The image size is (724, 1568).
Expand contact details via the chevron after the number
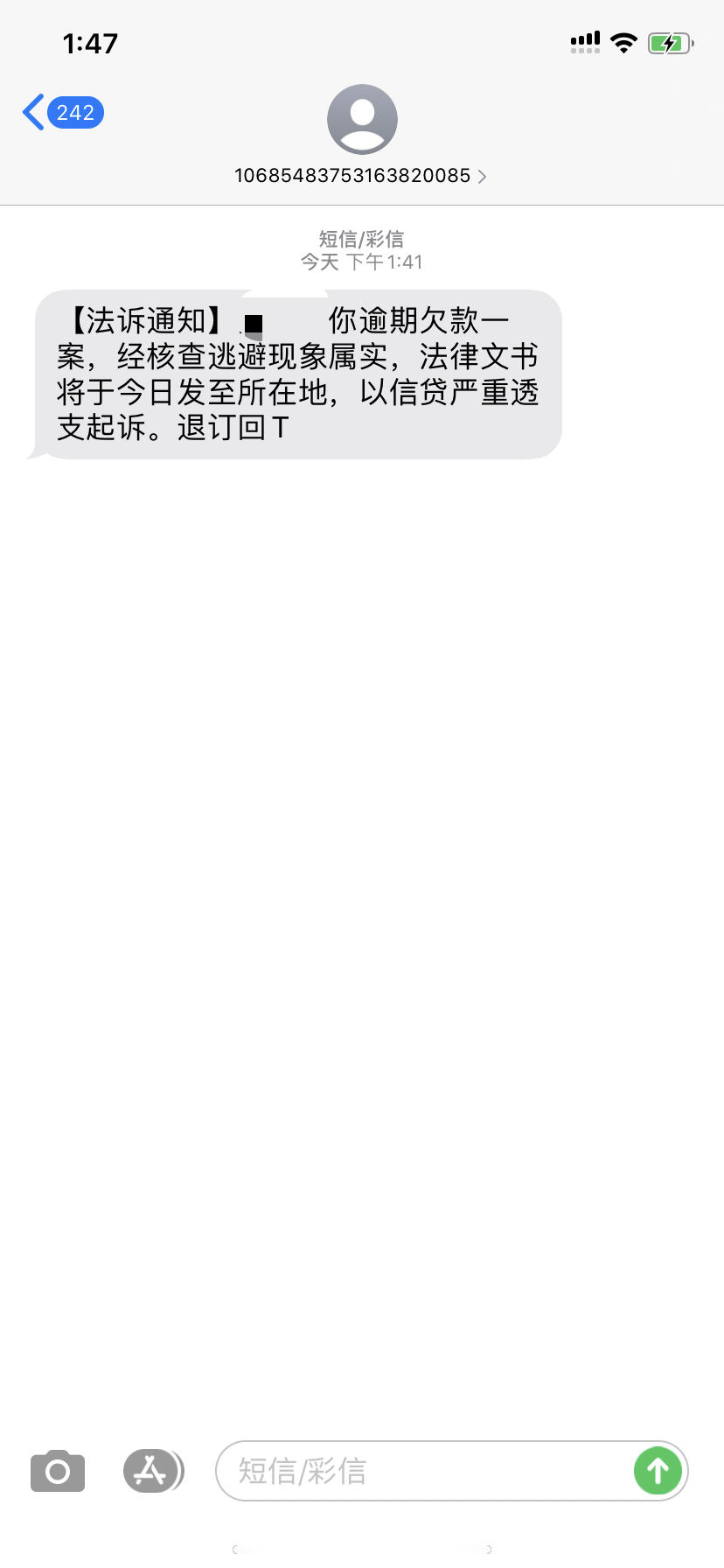pyautogui.click(x=482, y=176)
